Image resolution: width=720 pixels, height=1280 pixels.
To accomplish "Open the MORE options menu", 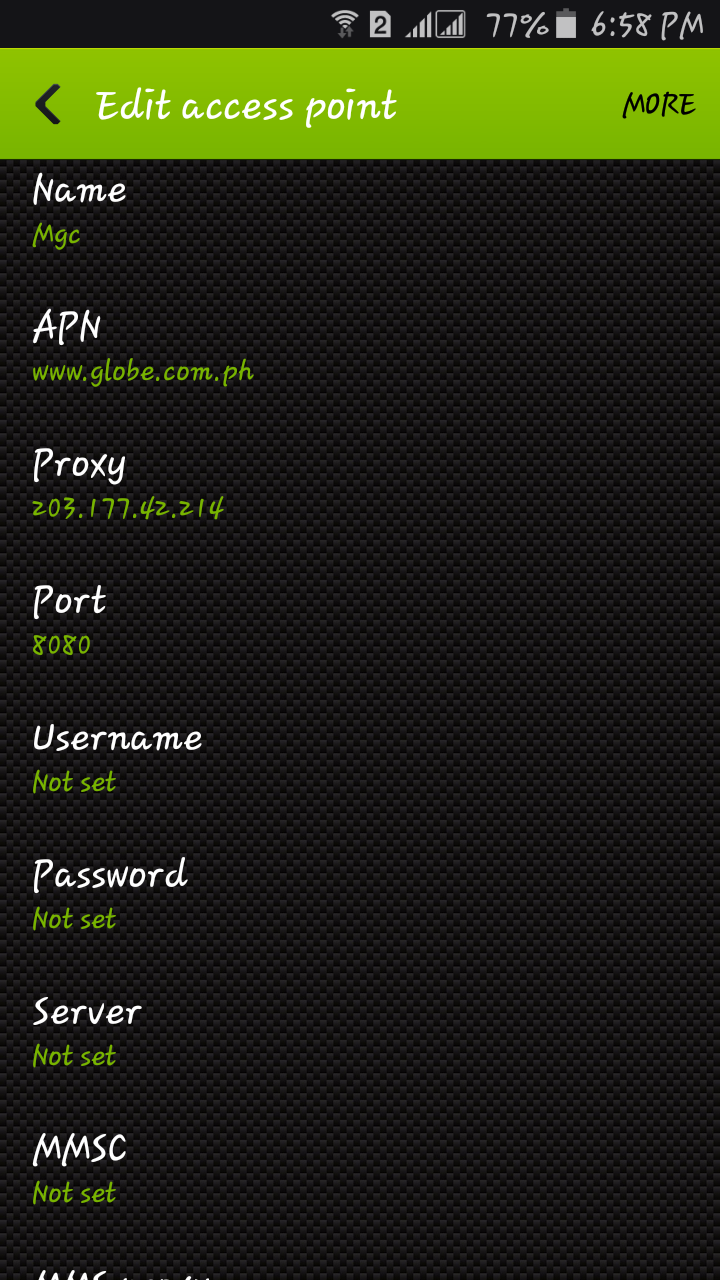I will coord(659,105).
